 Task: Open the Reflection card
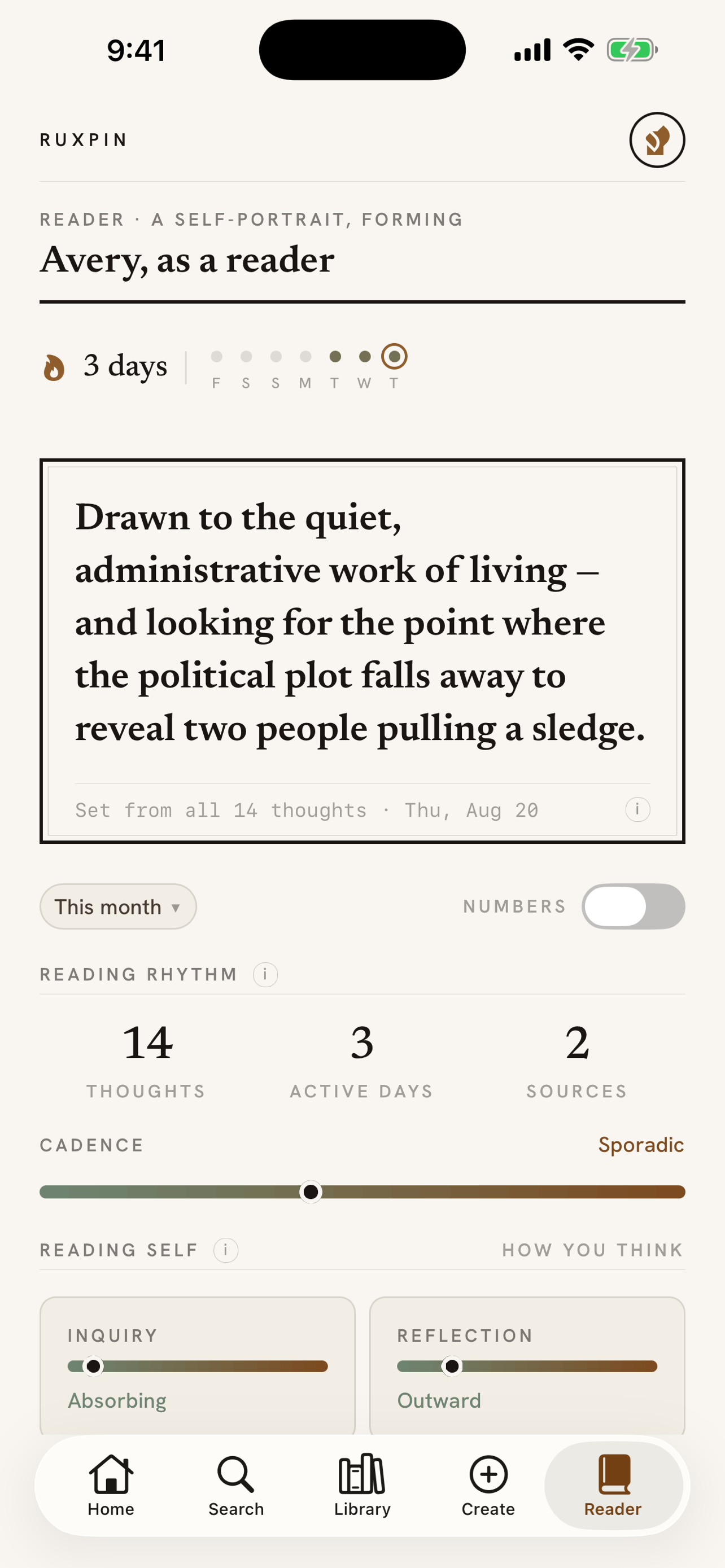[x=527, y=1366]
